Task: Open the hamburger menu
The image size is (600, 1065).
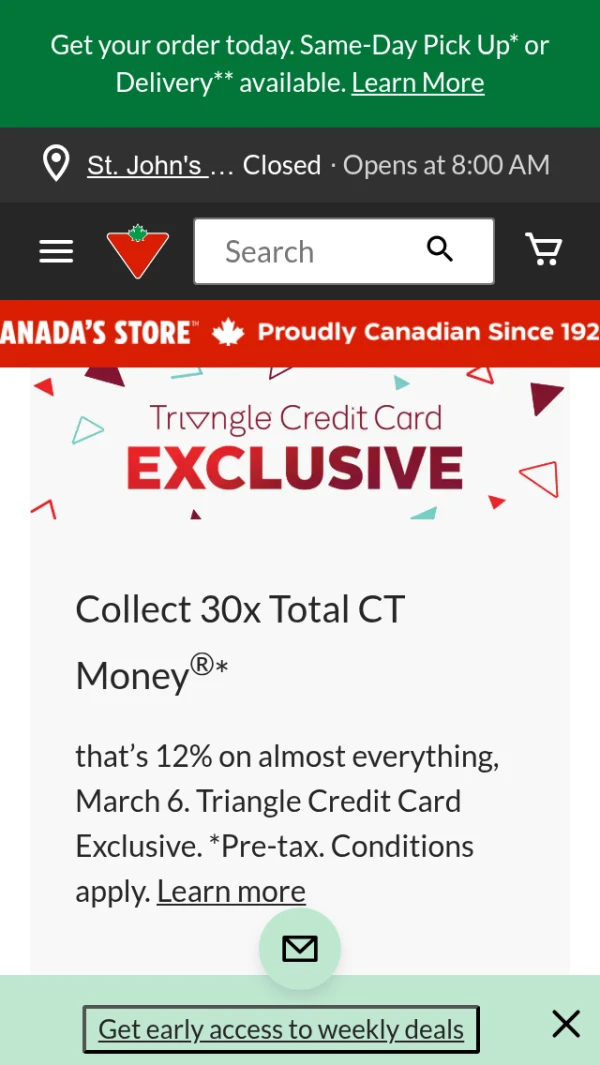Action: coord(56,251)
